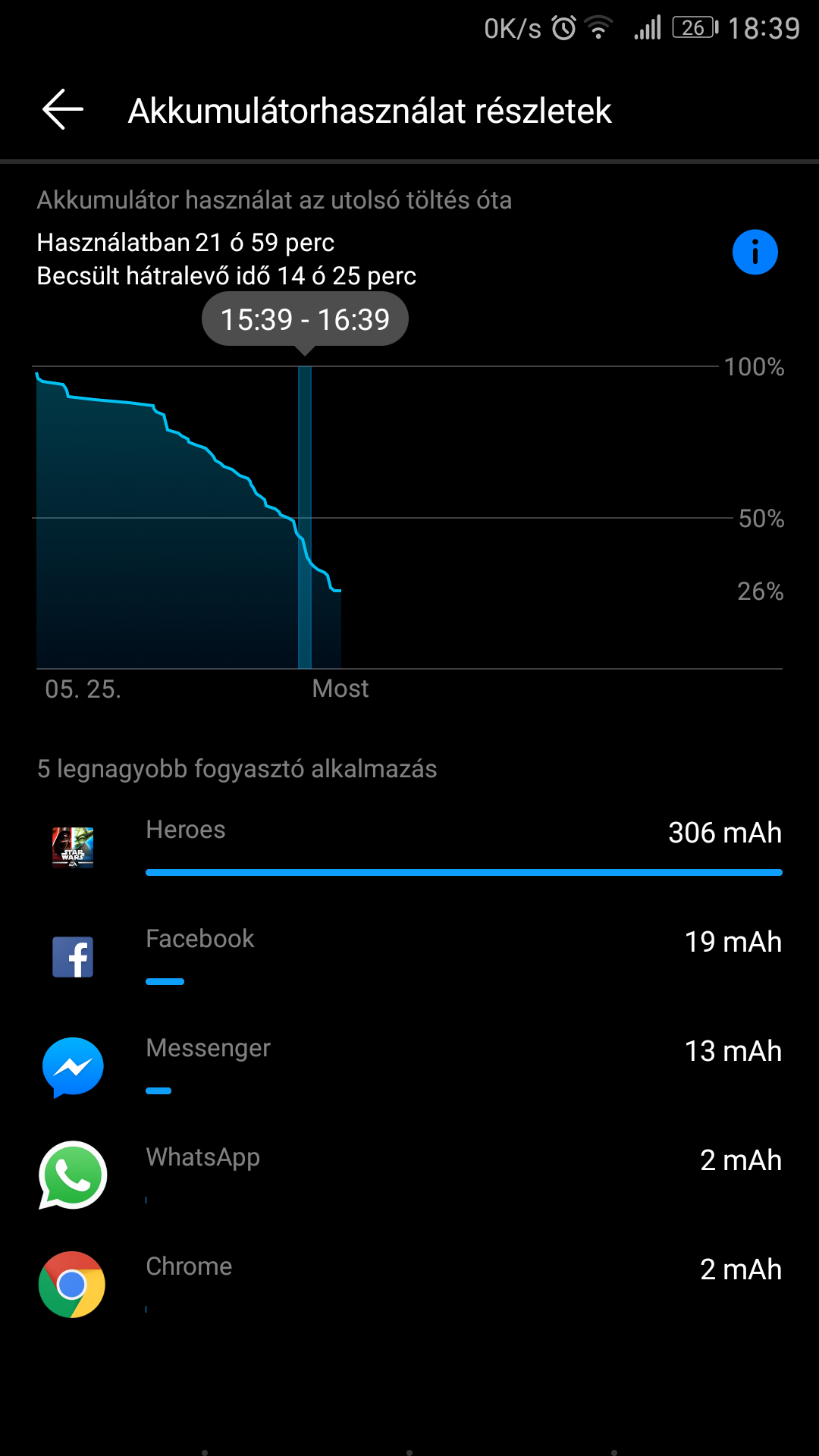Check Chrome battery usage details
This screenshot has height=1456, width=819.
(409, 1285)
